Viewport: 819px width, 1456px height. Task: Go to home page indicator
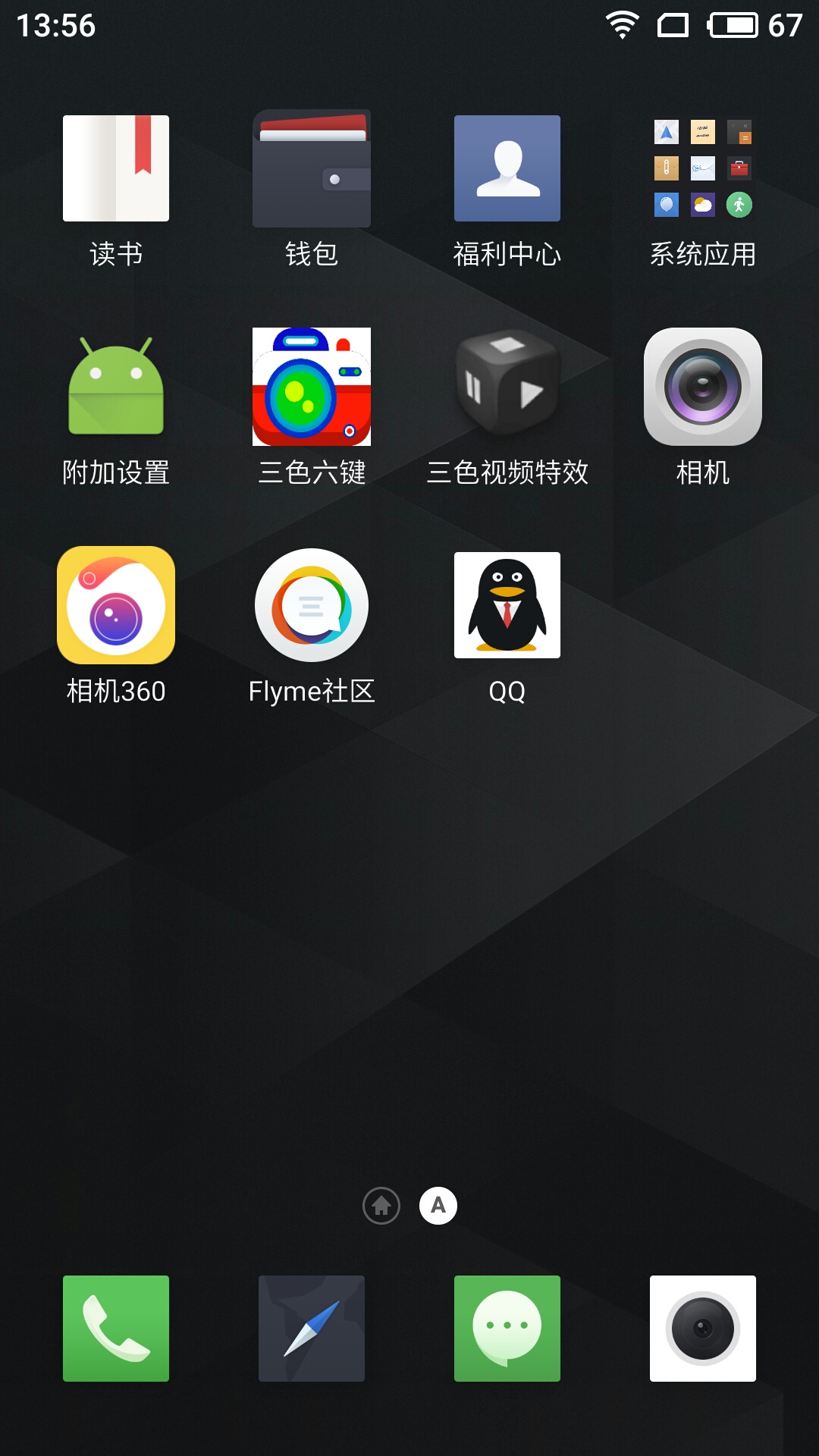(381, 1205)
